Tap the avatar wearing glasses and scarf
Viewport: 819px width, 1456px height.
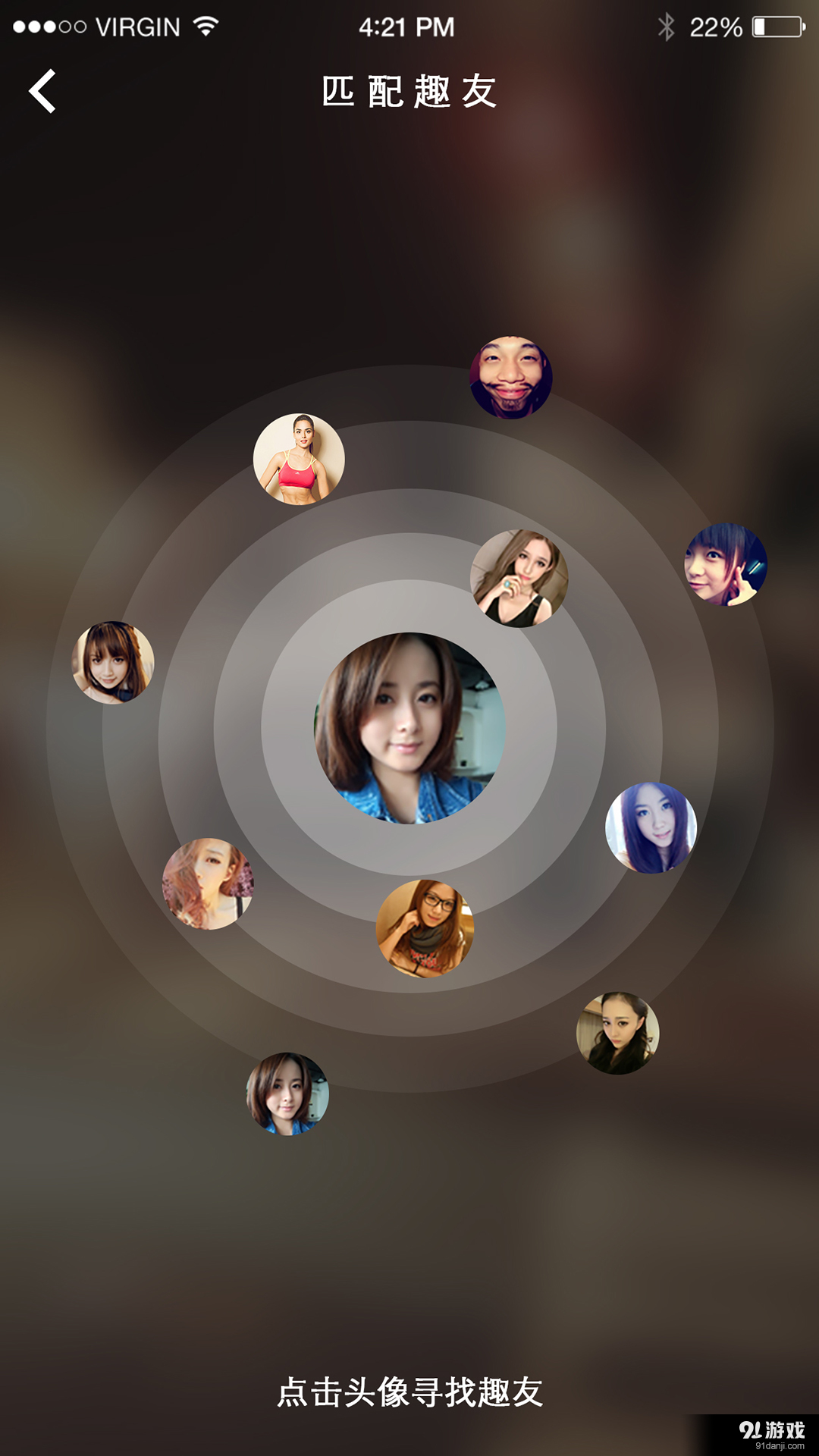point(425,928)
